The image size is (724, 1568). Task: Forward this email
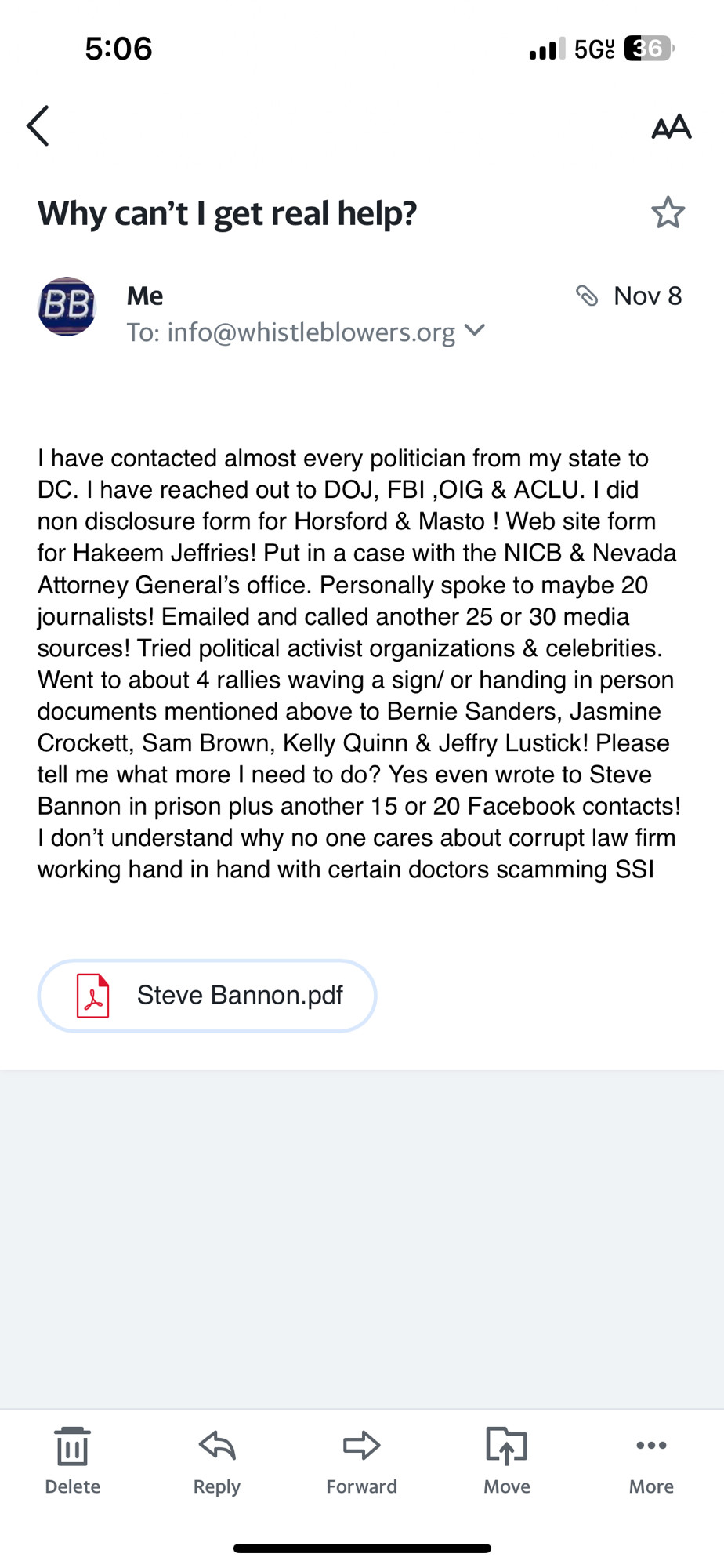click(x=361, y=1461)
